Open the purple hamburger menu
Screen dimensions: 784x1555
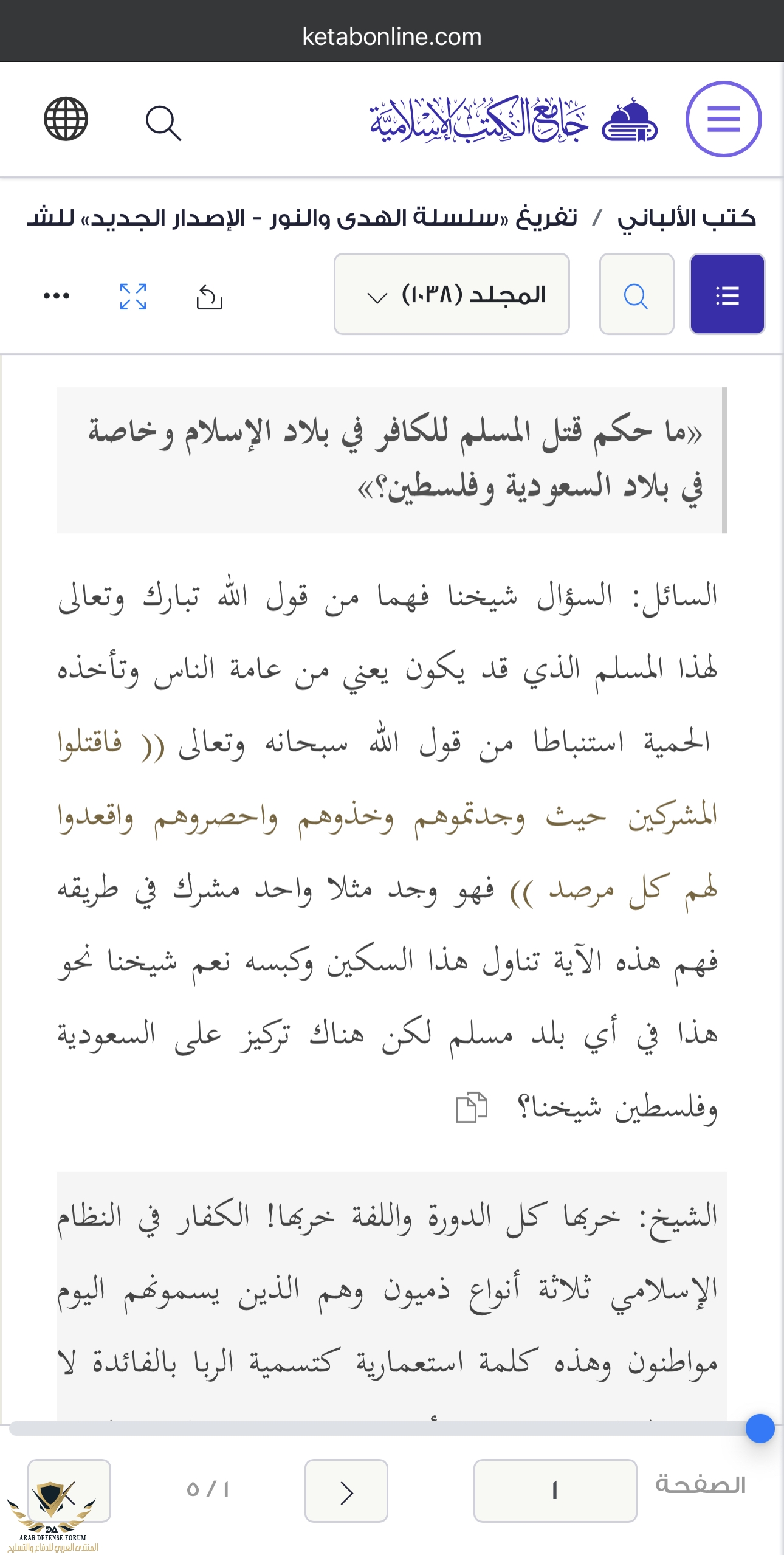point(723,119)
